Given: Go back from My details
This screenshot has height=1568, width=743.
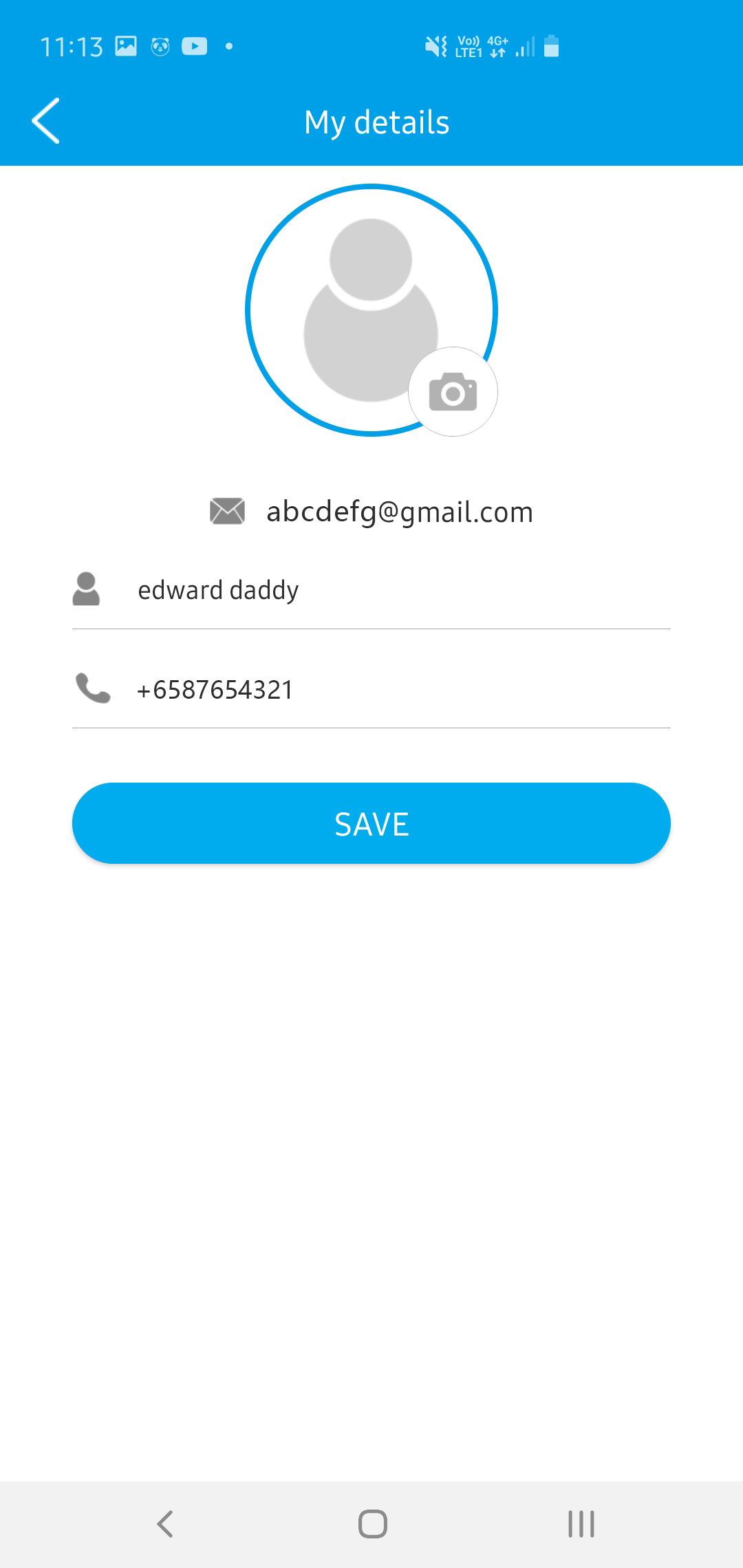Looking at the screenshot, I should click(x=46, y=121).
